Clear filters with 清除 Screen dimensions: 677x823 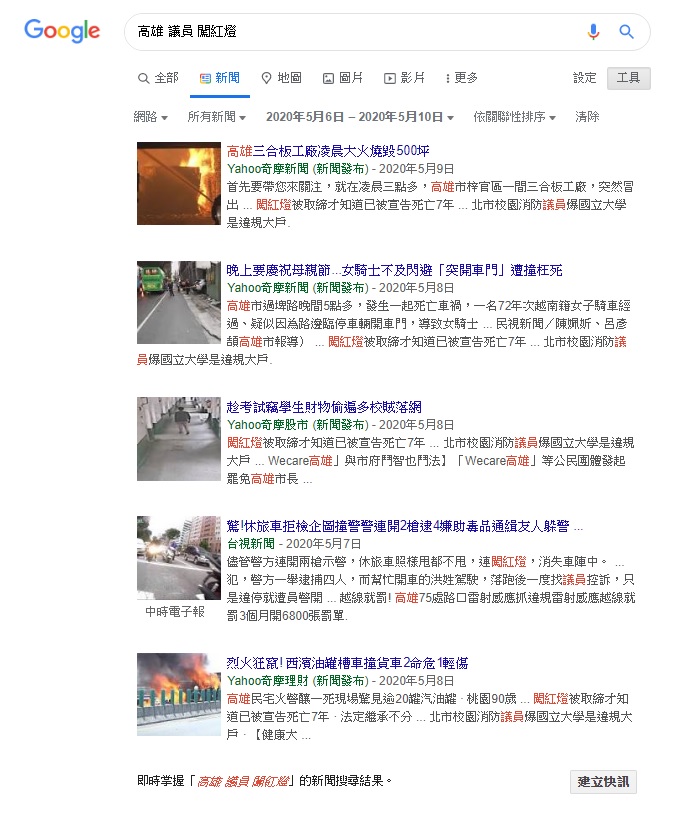[x=587, y=117]
